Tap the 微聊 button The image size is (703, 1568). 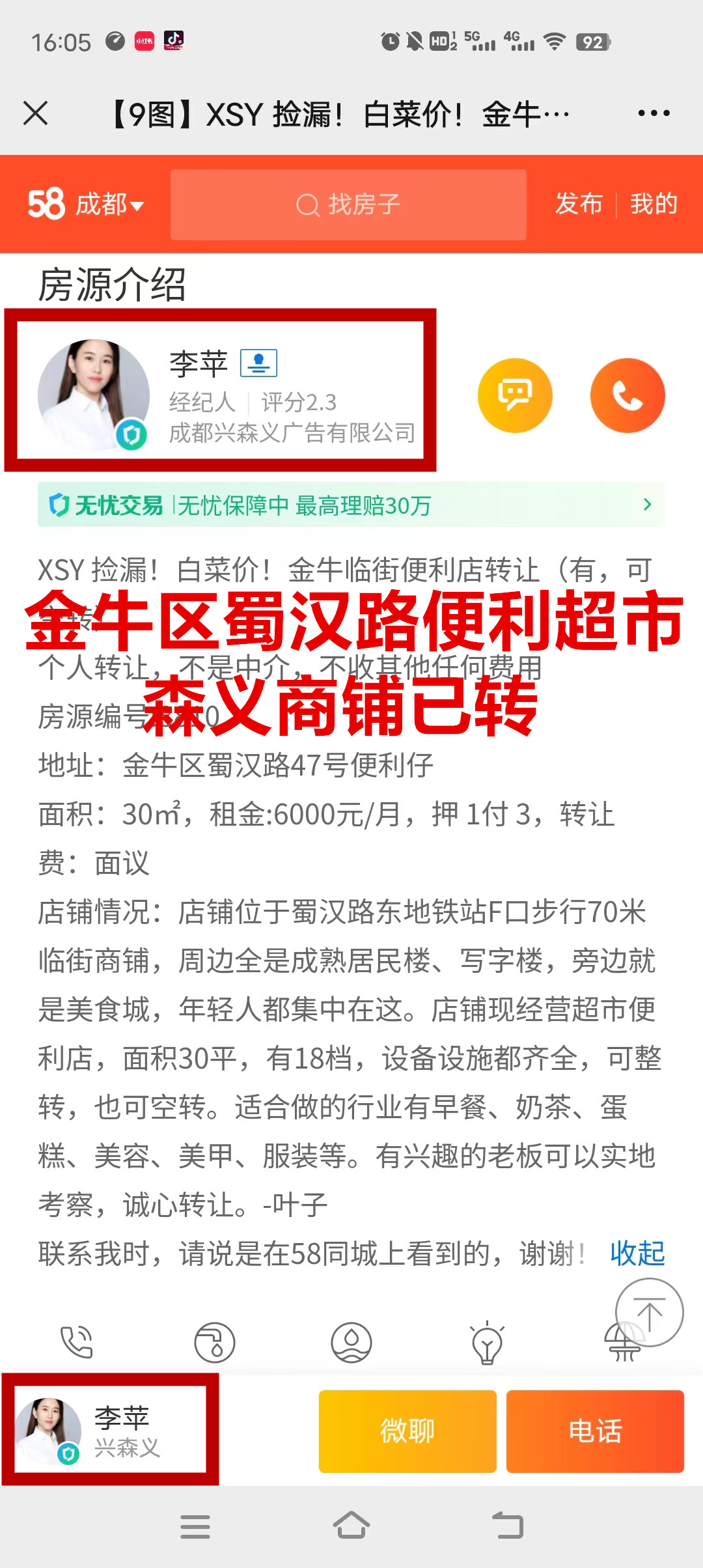407,1431
